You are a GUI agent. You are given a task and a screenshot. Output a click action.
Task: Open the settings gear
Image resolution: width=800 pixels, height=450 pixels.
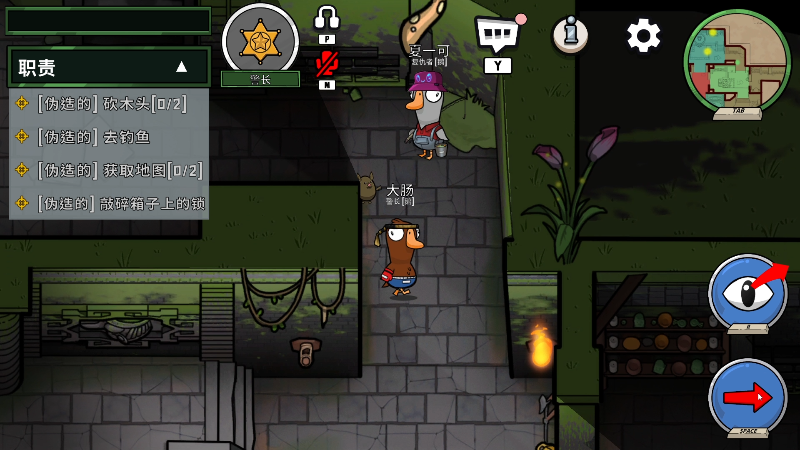coord(643,36)
